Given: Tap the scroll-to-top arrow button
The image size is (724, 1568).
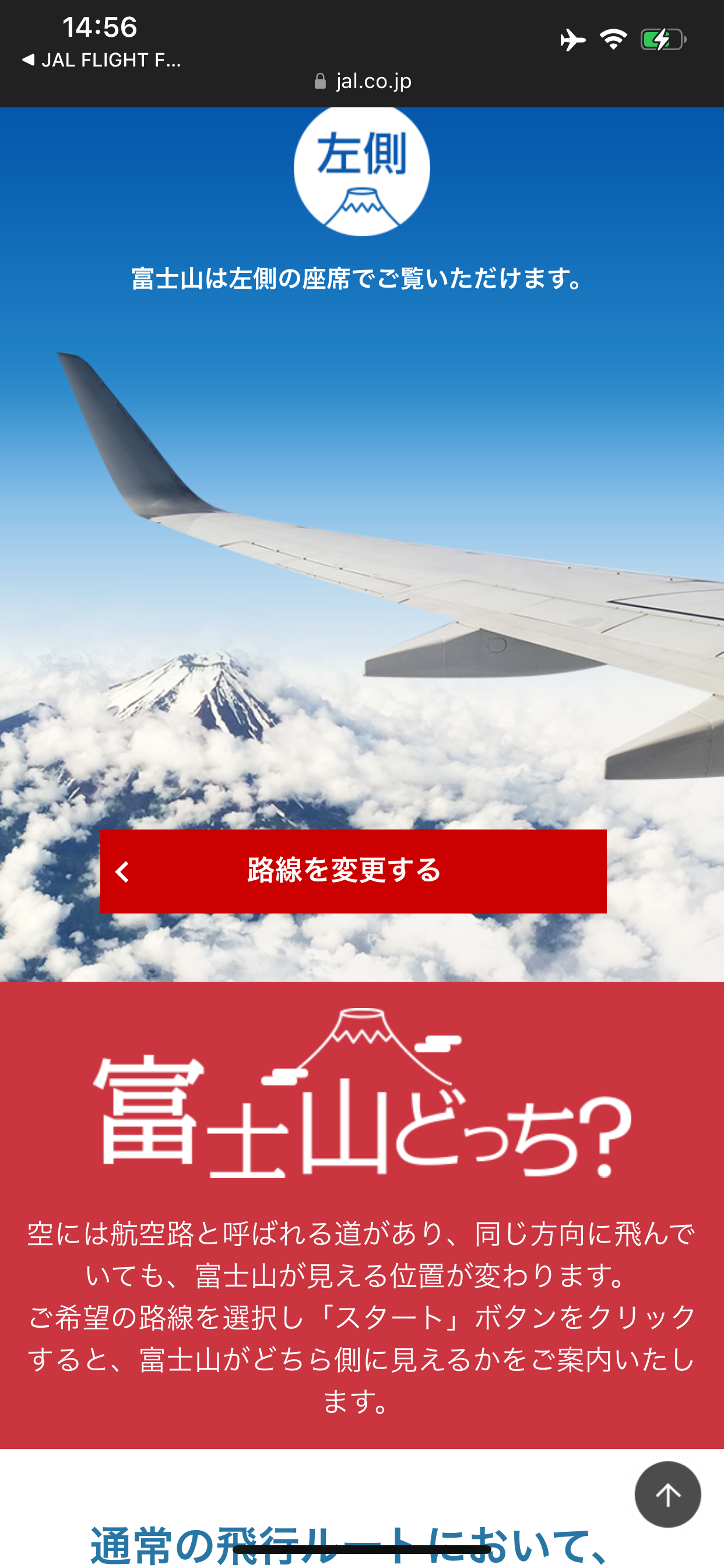Looking at the screenshot, I should (x=667, y=1494).
